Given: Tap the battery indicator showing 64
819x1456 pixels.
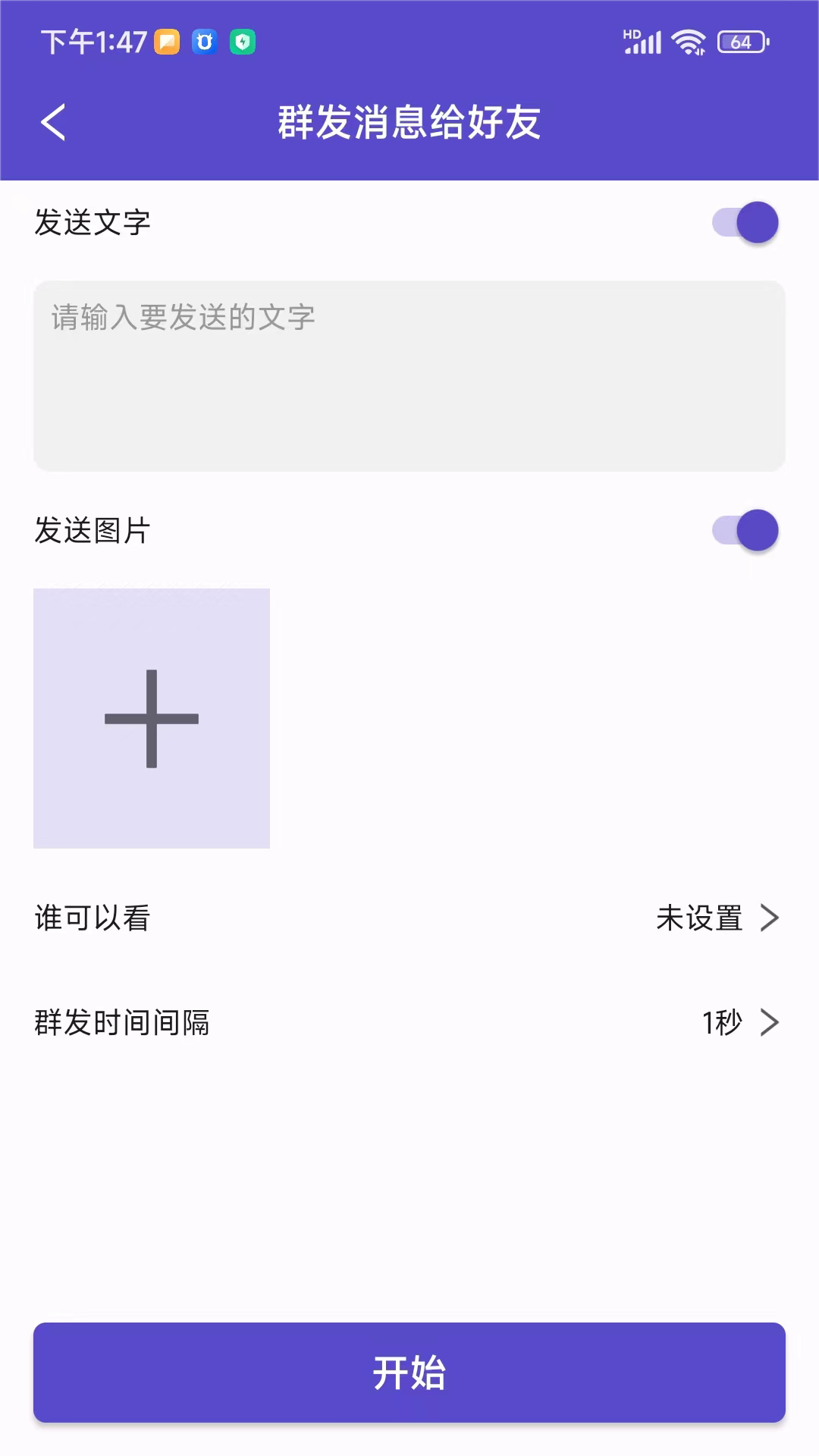Looking at the screenshot, I should pyautogui.click(x=739, y=42).
